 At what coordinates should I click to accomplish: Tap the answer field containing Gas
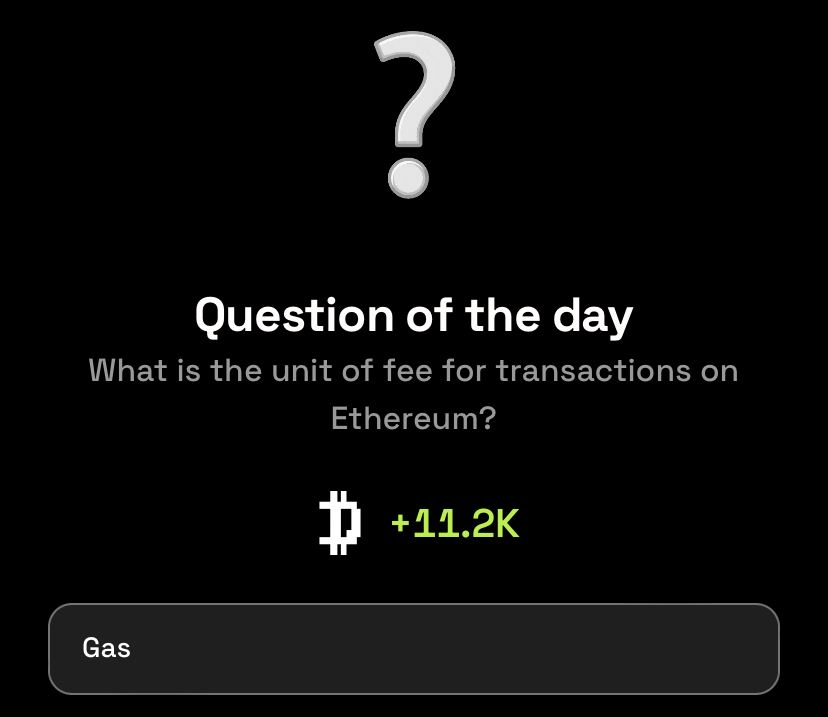tap(413, 648)
